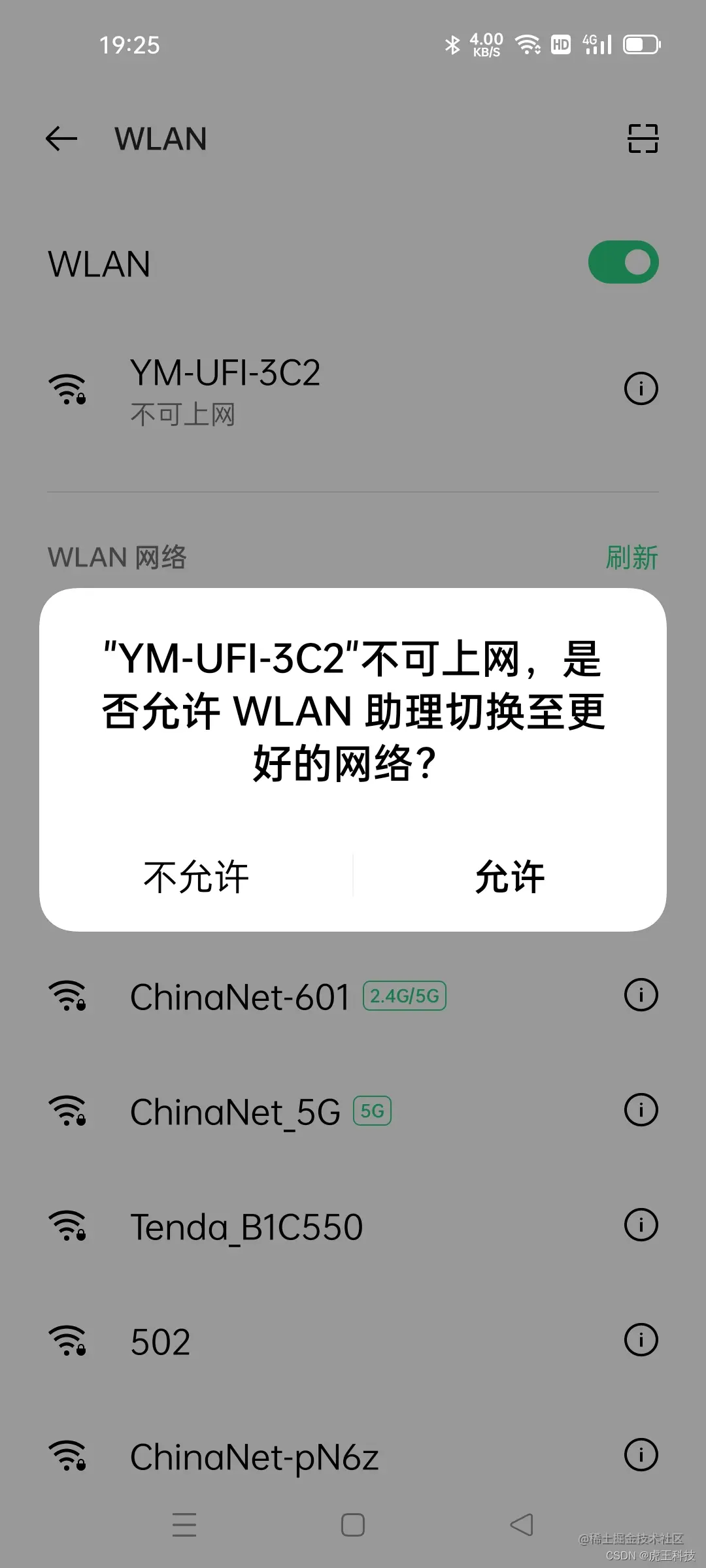Go back from the WLAN page
Image resolution: width=706 pixels, height=1568 pixels.
pos(62,139)
